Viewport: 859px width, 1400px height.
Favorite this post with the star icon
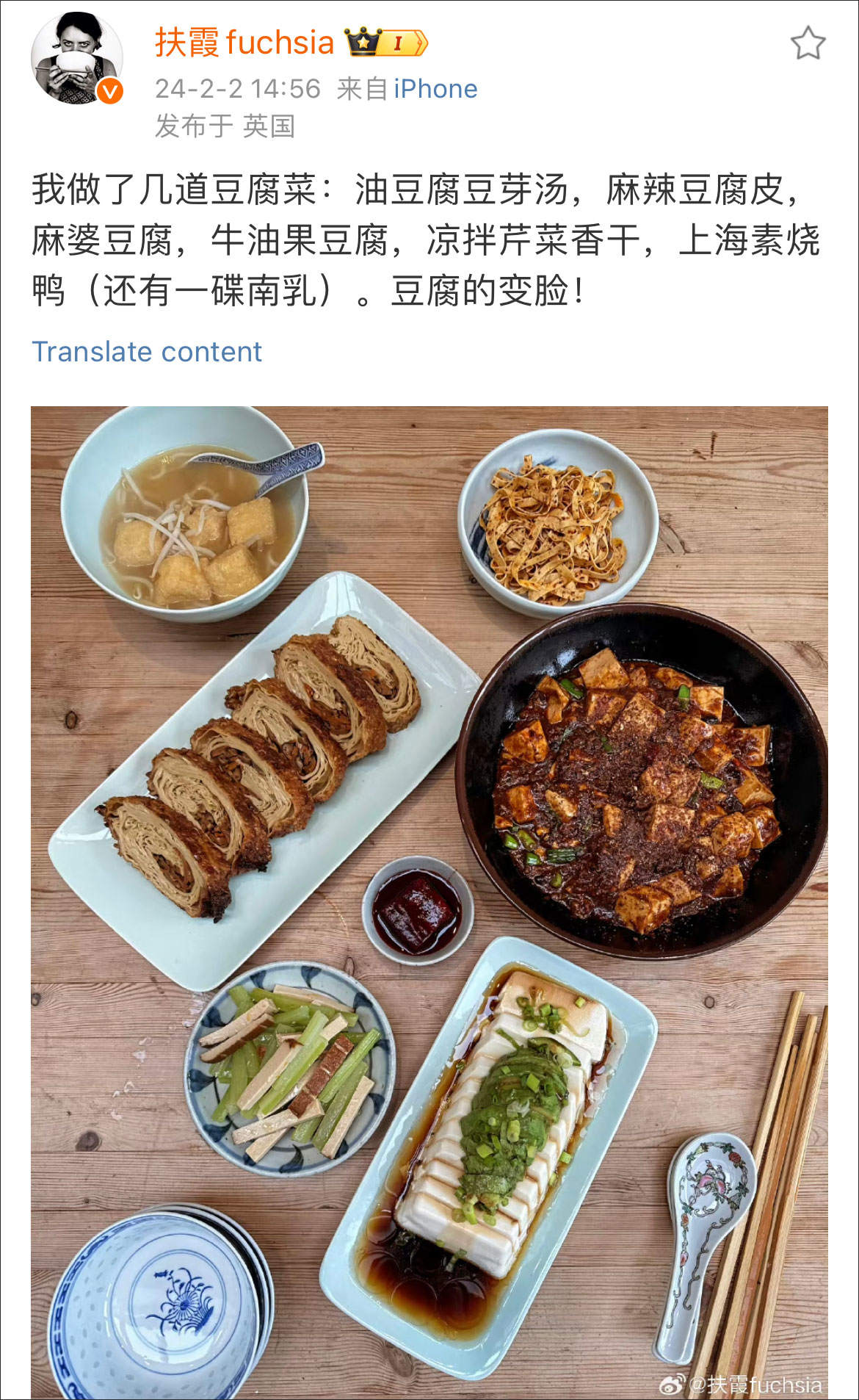[808, 43]
